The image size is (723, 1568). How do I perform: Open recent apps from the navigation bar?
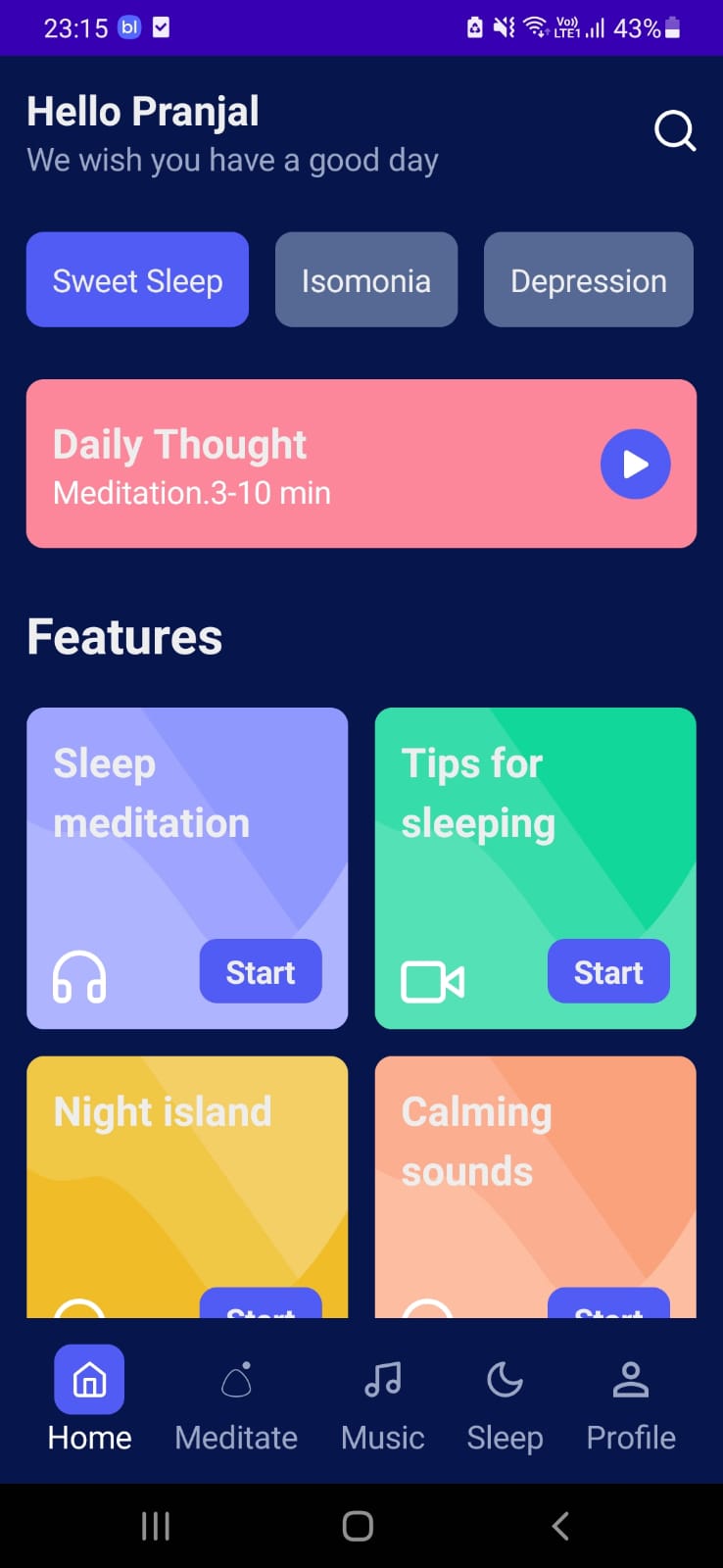pos(155,1525)
